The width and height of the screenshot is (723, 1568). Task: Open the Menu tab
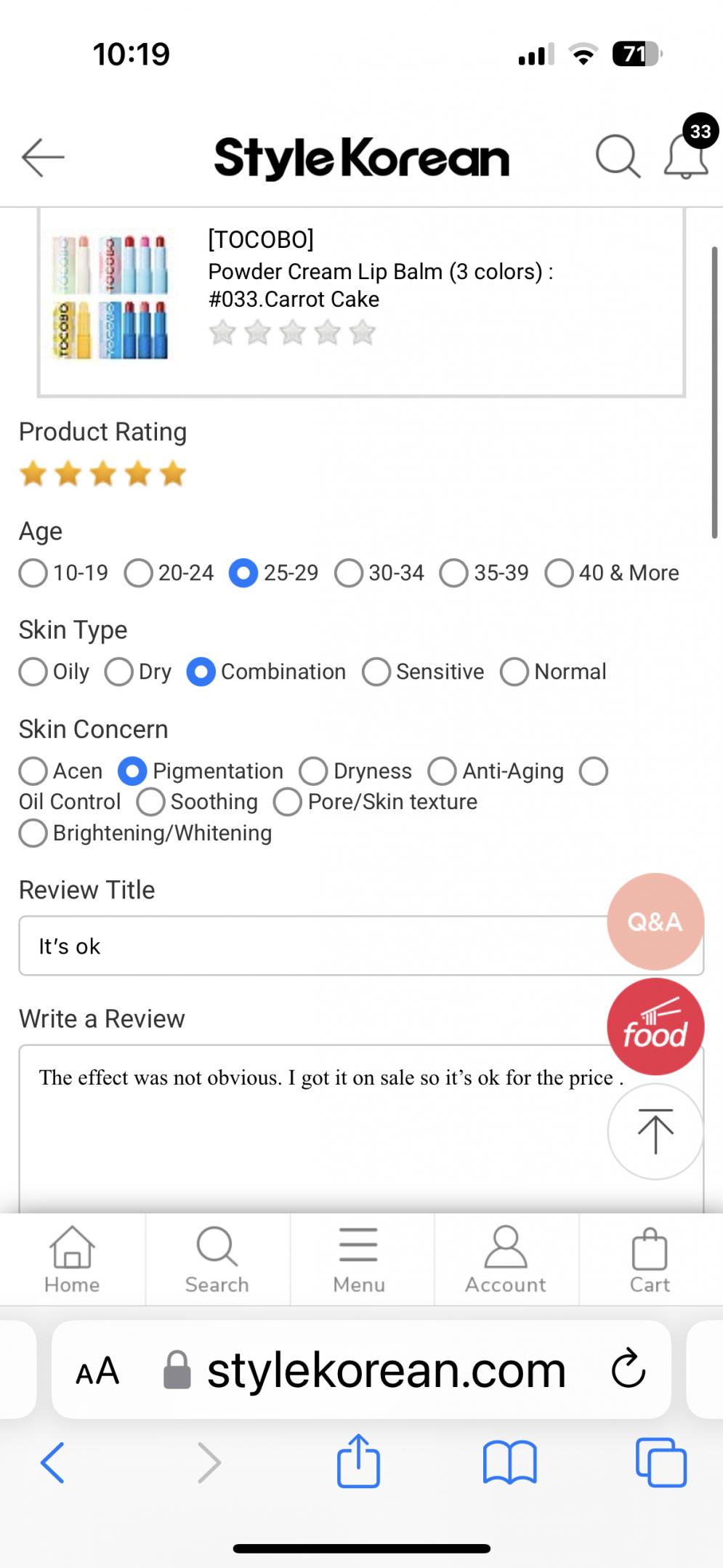pos(359,1259)
